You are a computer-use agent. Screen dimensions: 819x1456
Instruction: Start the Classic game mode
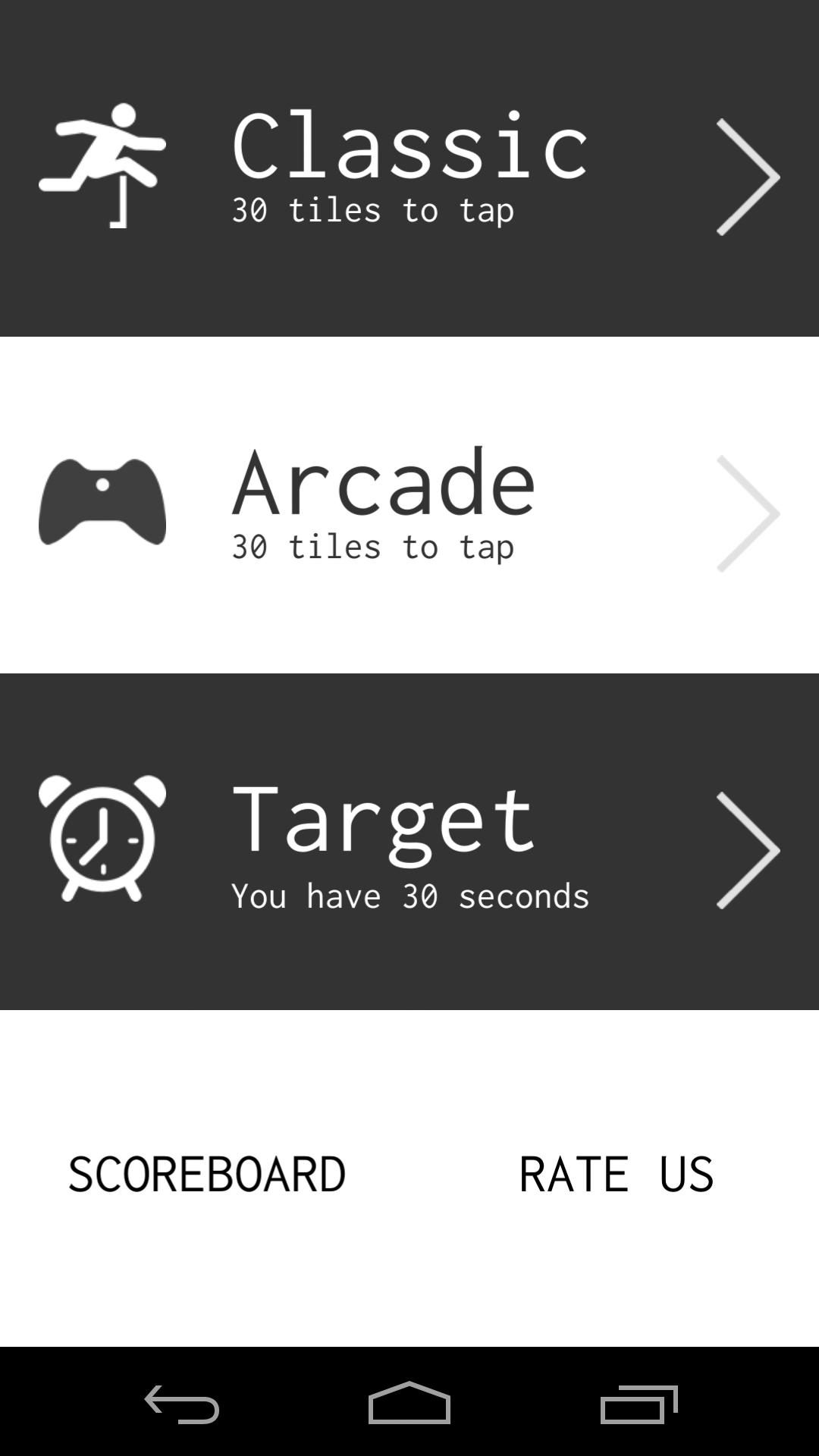[x=409, y=168]
